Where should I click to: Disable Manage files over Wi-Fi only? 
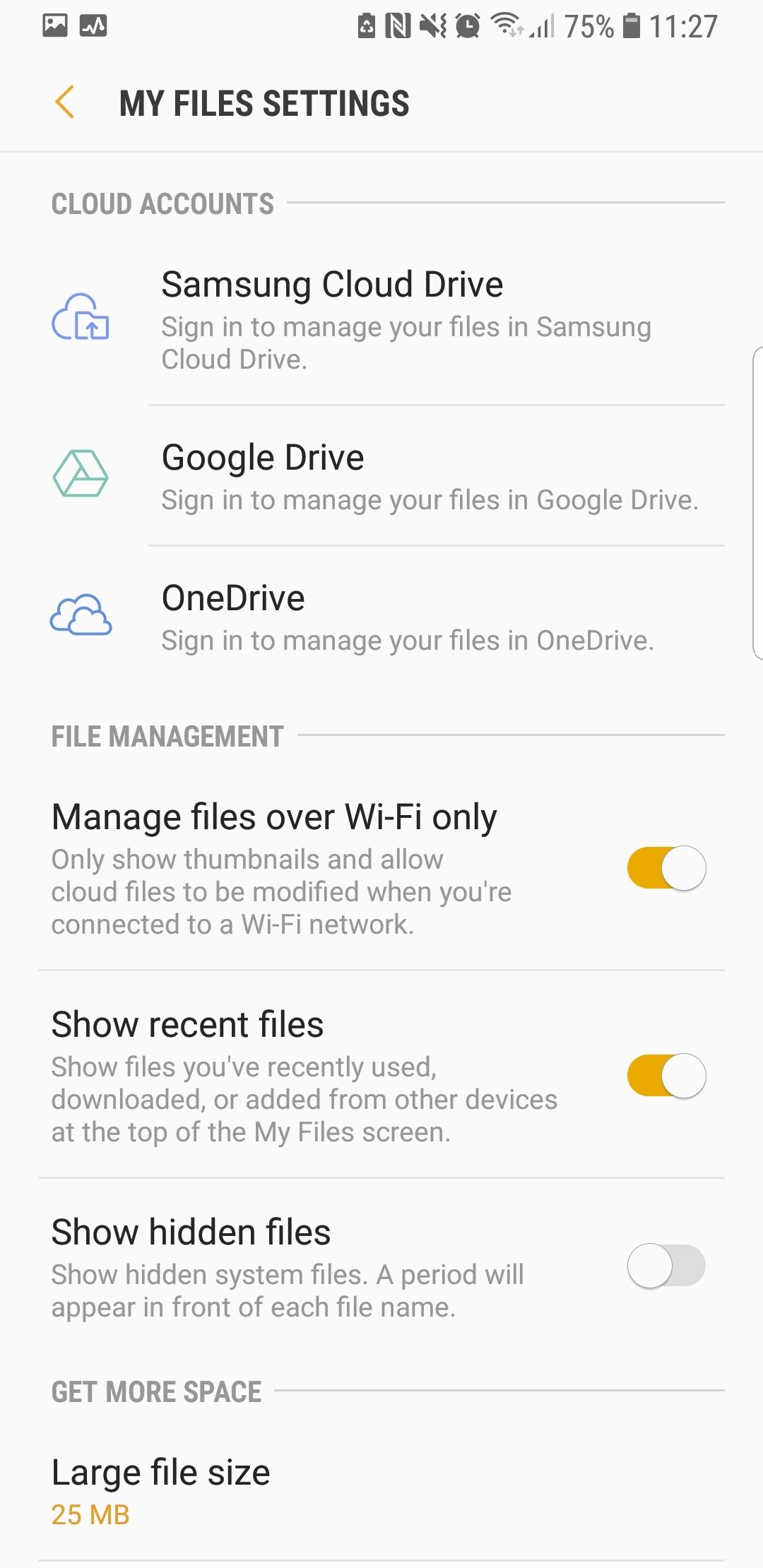point(666,868)
